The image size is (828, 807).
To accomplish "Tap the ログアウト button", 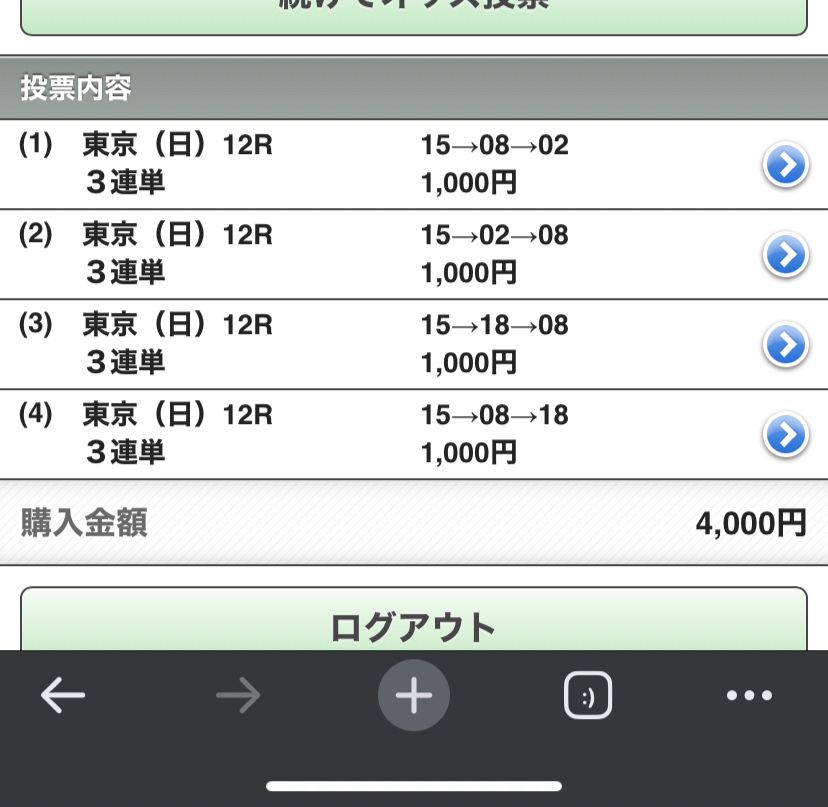I will point(413,625).
